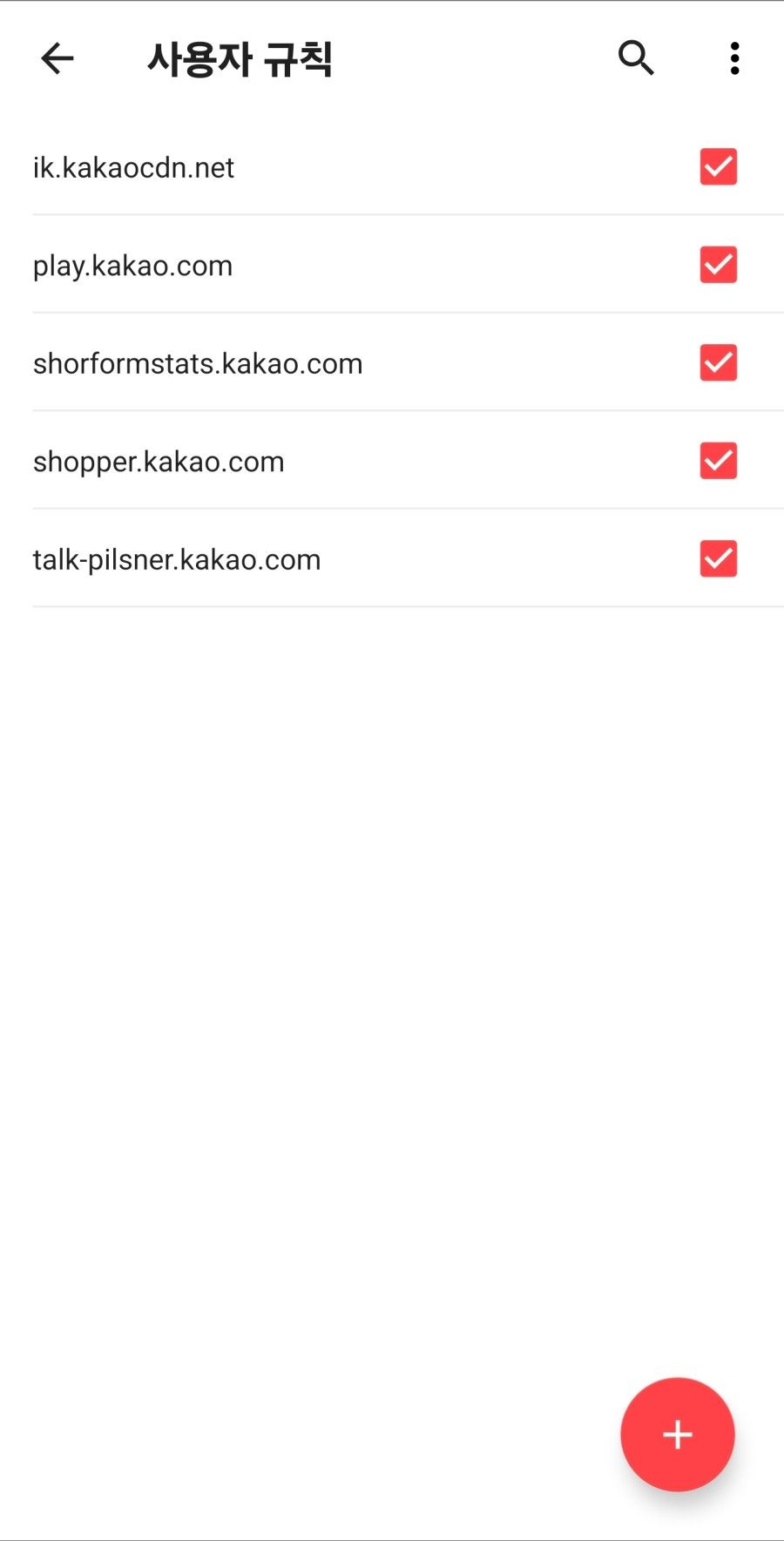Disable the shorformstats.kakao.com checkbox
This screenshot has height=1541, width=784.
(x=718, y=362)
